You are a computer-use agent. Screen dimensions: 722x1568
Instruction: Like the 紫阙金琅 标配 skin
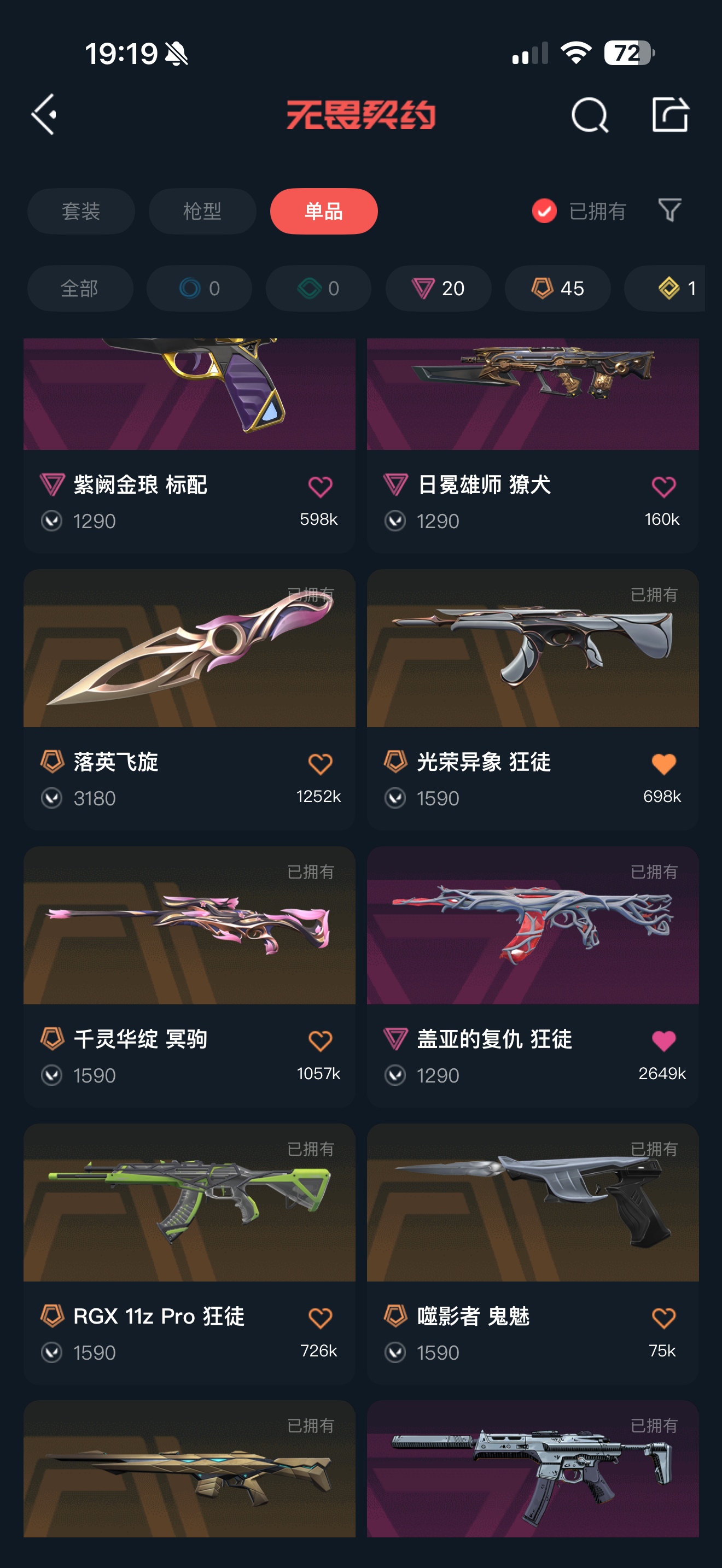(320, 487)
